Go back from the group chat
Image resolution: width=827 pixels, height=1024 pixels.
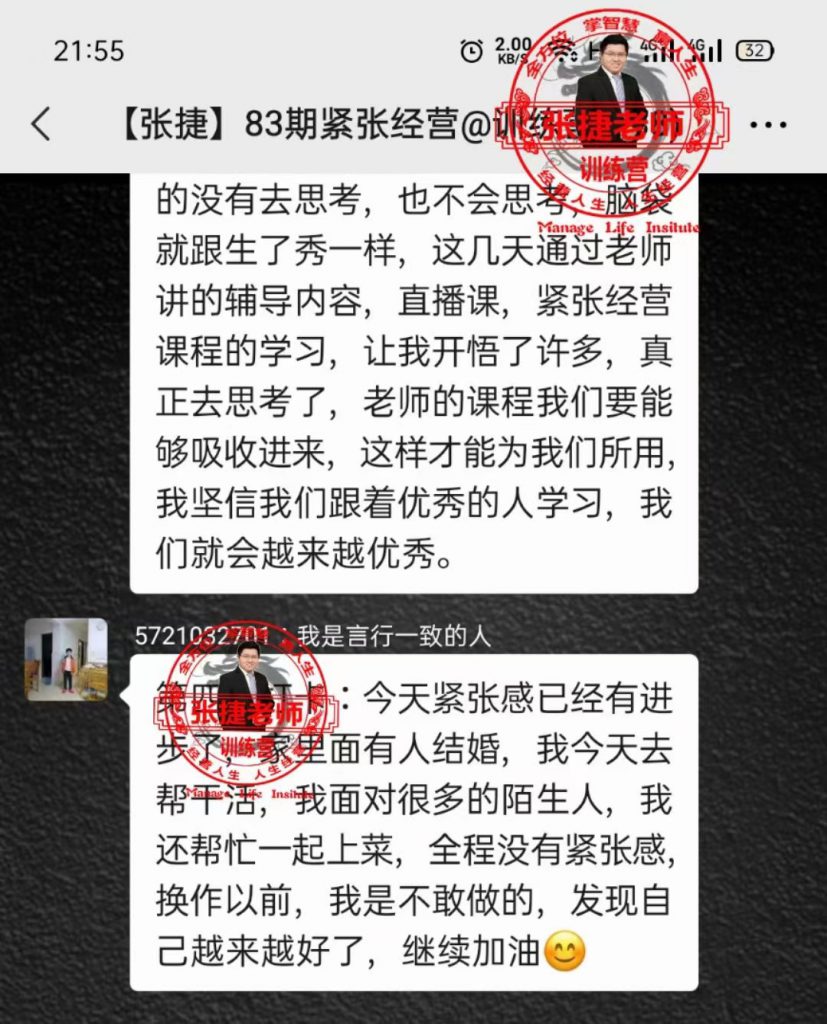point(41,125)
